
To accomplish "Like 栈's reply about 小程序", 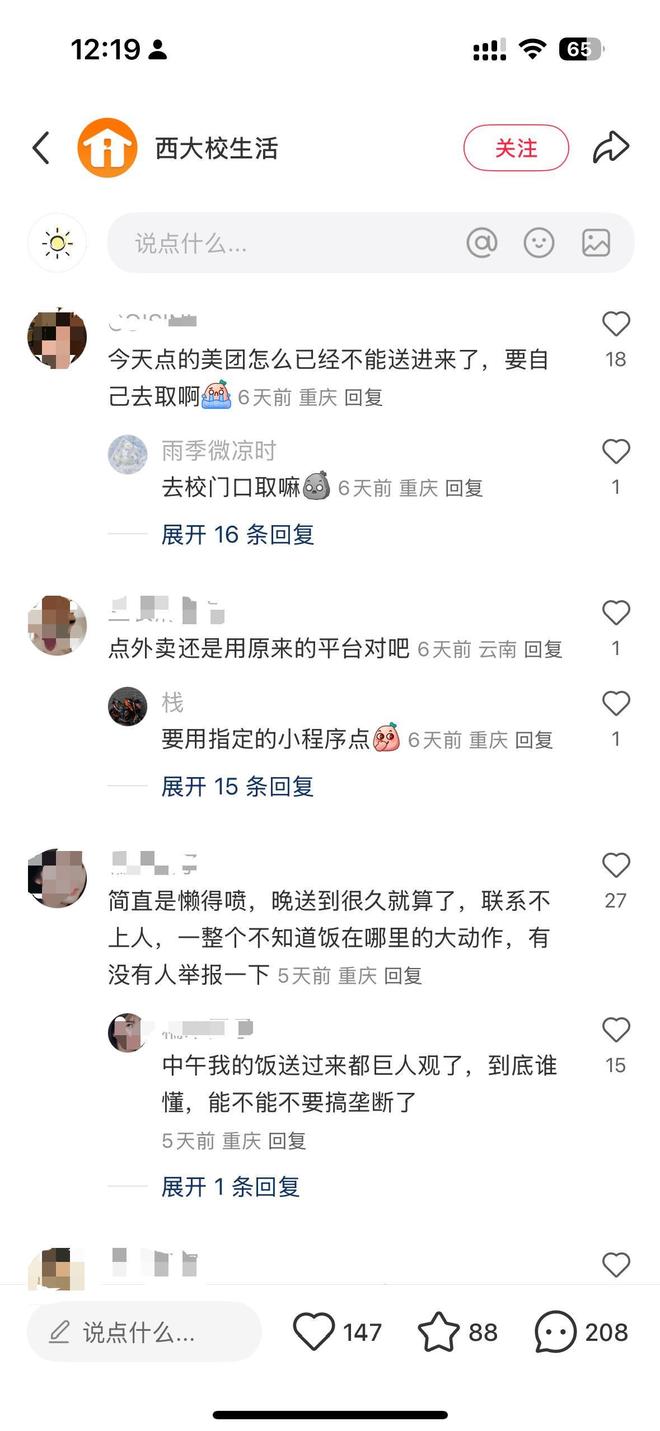I will (x=616, y=704).
